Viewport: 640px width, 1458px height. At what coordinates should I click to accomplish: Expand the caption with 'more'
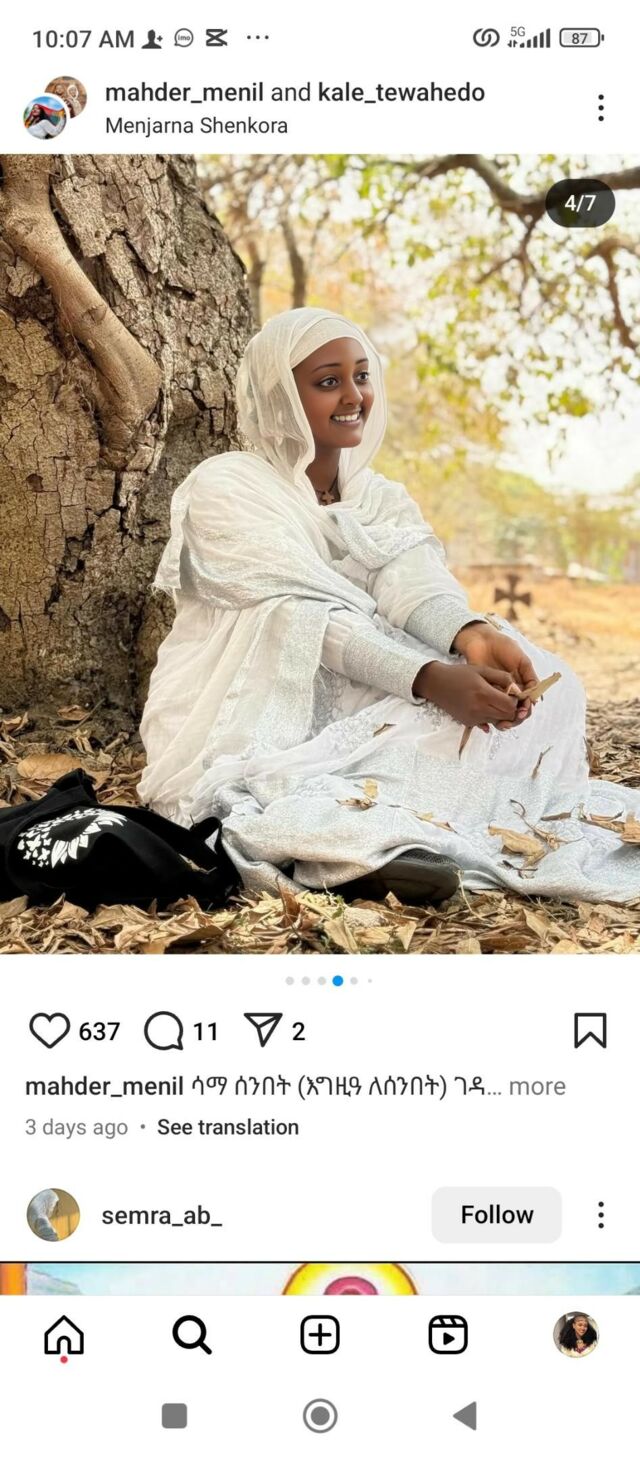point(537,1086)
